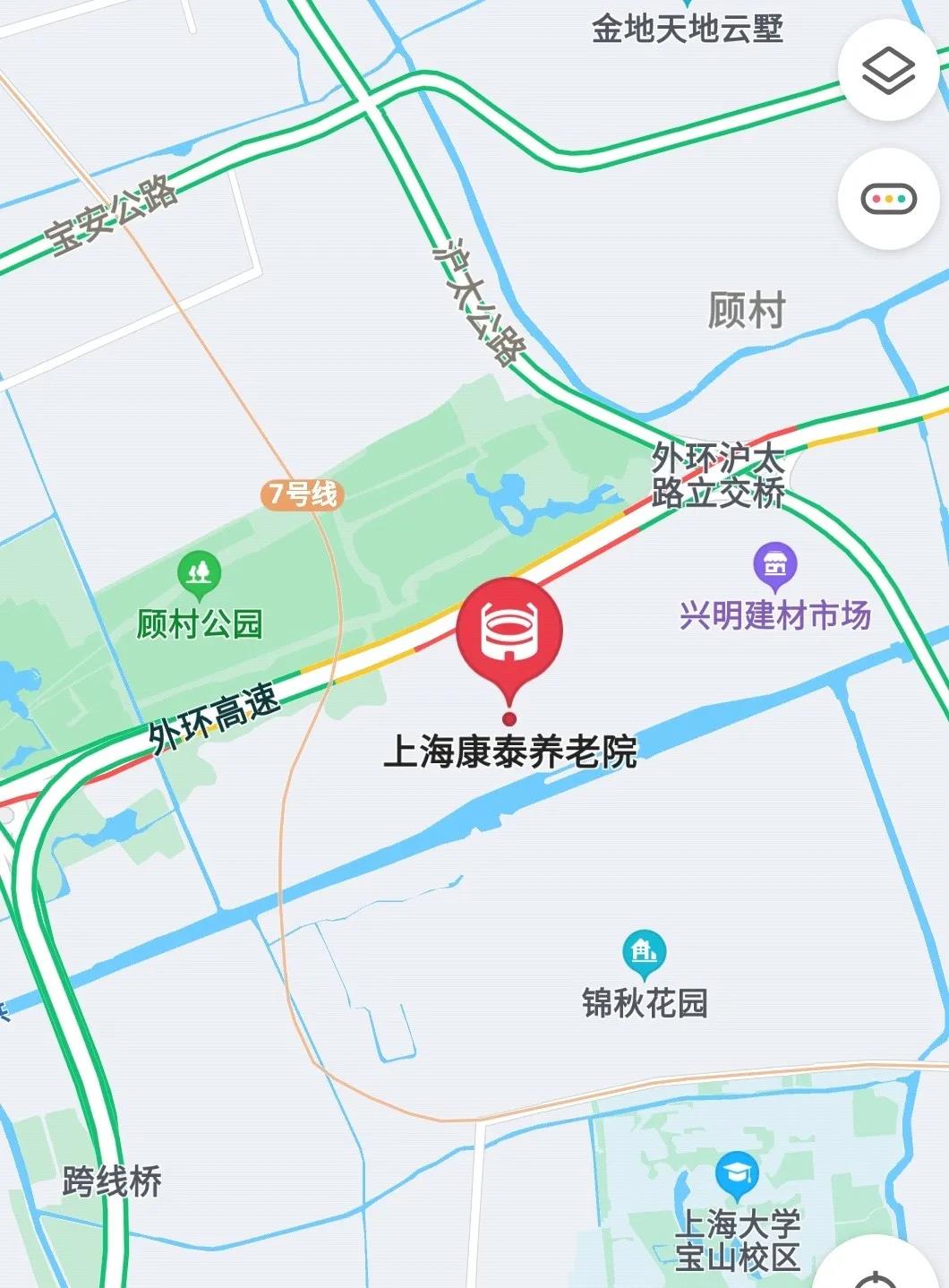This screenshot has width=949, height=1288.
Task: Open the 兴明建材市场 shop marker
Action: pos(775,566)
